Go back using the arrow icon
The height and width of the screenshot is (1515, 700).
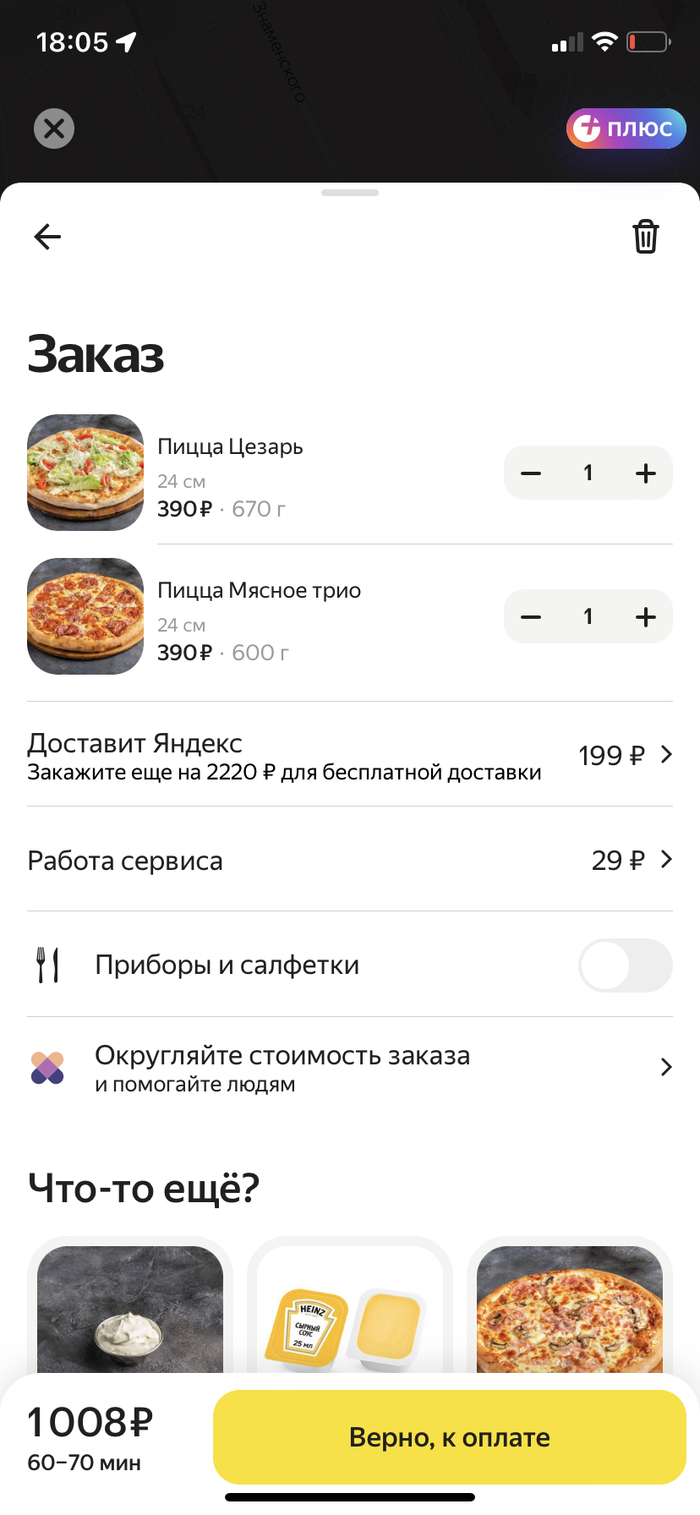tap(47, 237)
